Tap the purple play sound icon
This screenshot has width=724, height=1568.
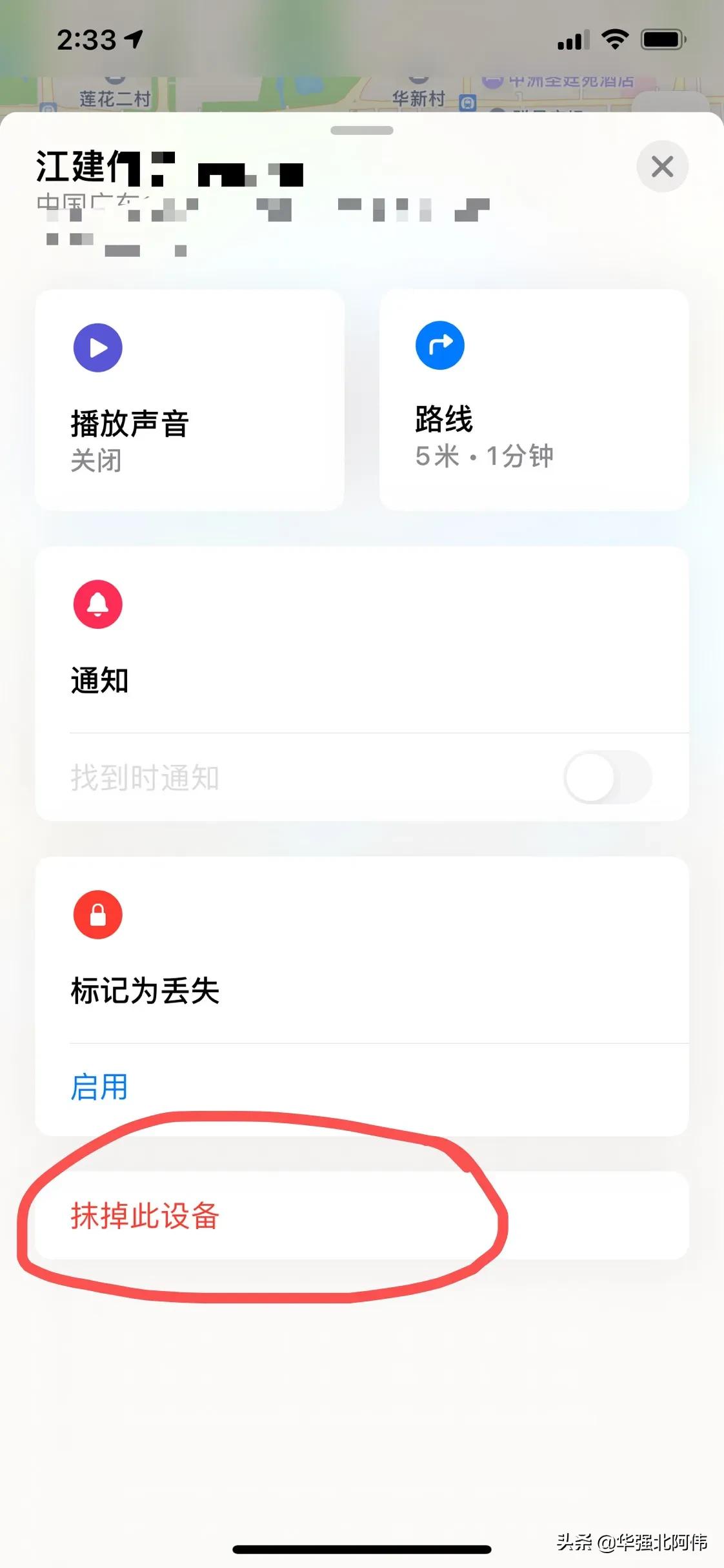97,347
